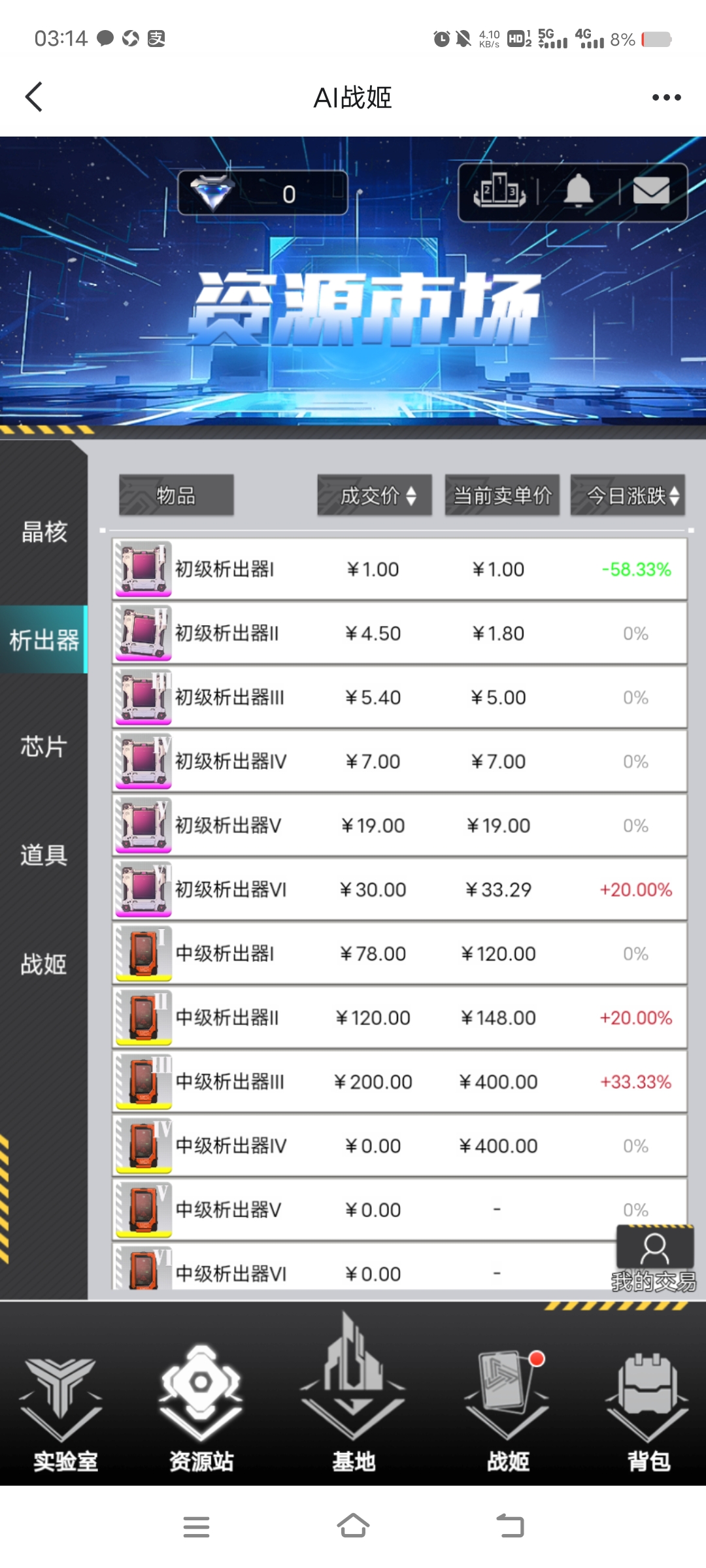Open the leaderboard ranking icon
This screenshot has height=1568, width=706.
coord(499,191)
